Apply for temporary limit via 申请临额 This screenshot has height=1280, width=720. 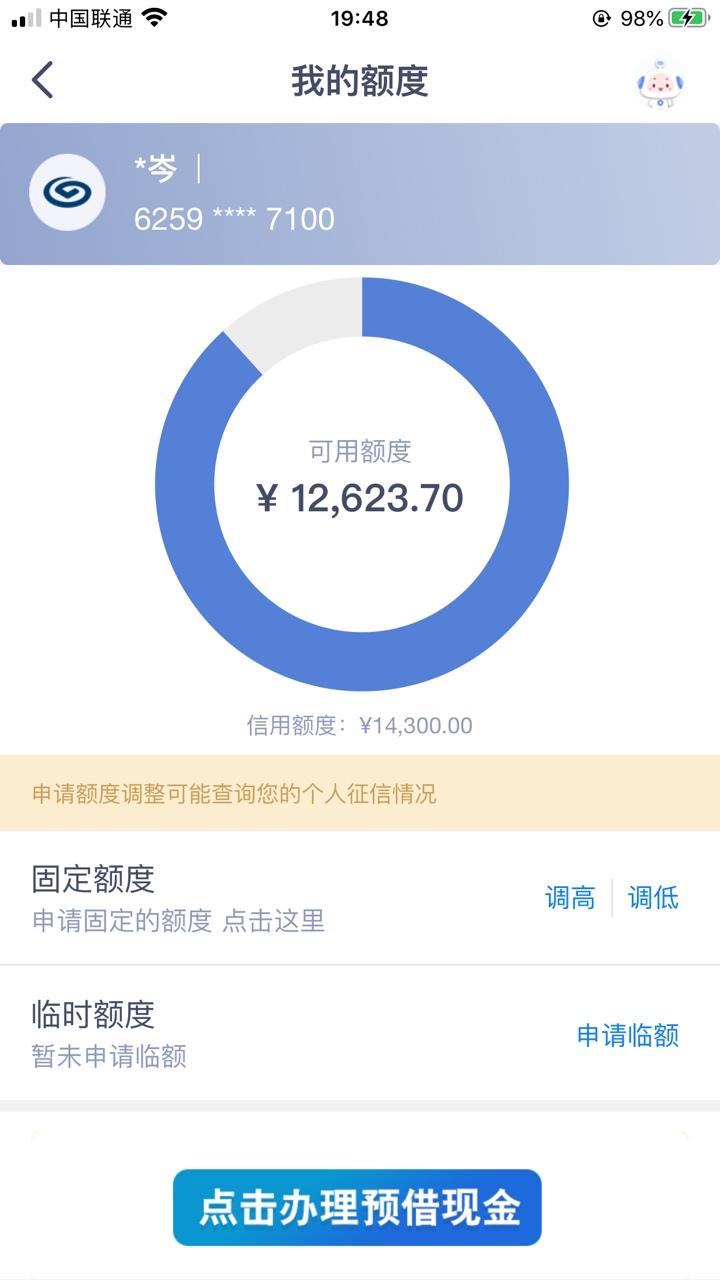click(627, 1035)
